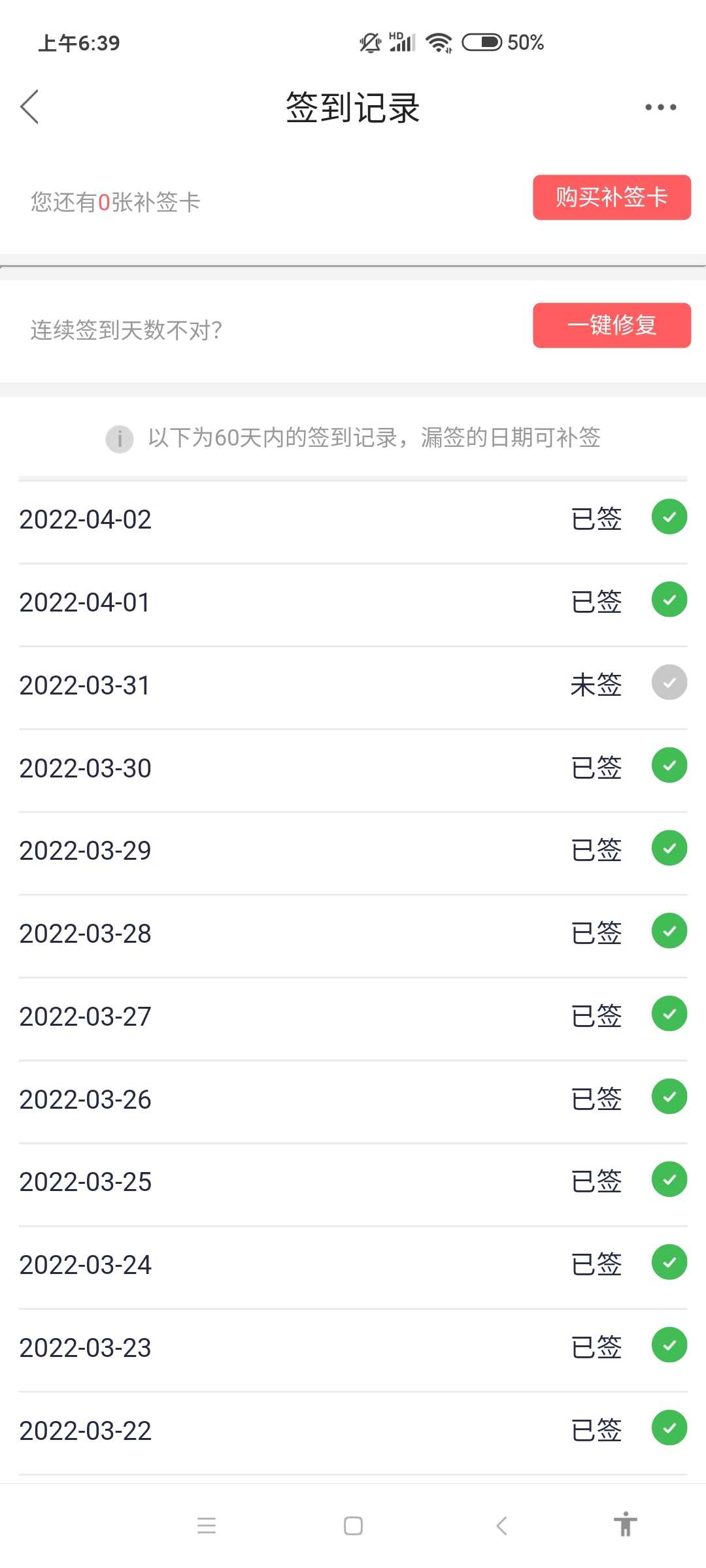Select the missed 2022-03-31 未签 row
This screenshot has height=1568, width=706.
click(353, 685)
